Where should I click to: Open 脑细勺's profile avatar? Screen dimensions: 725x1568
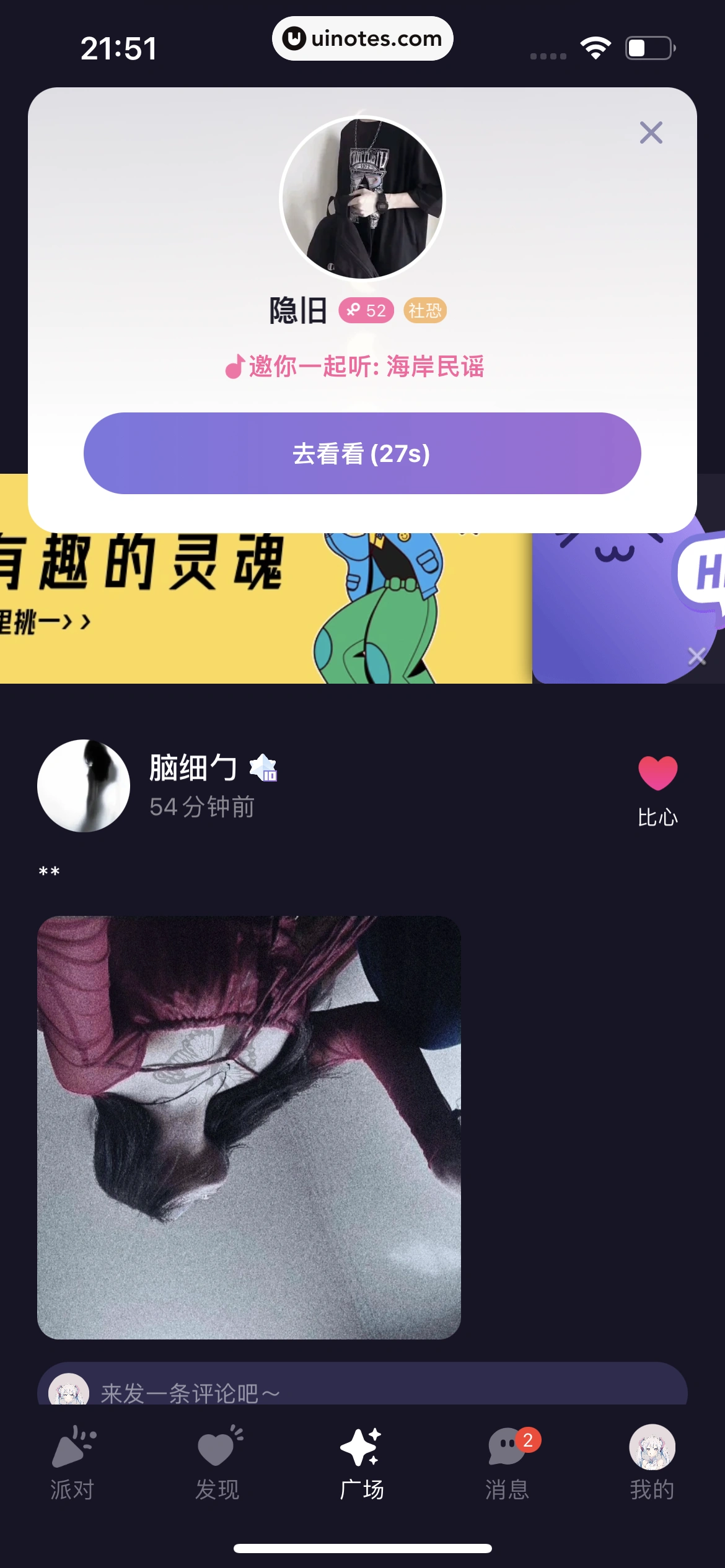pyautogui.click(x=84, y=785)
